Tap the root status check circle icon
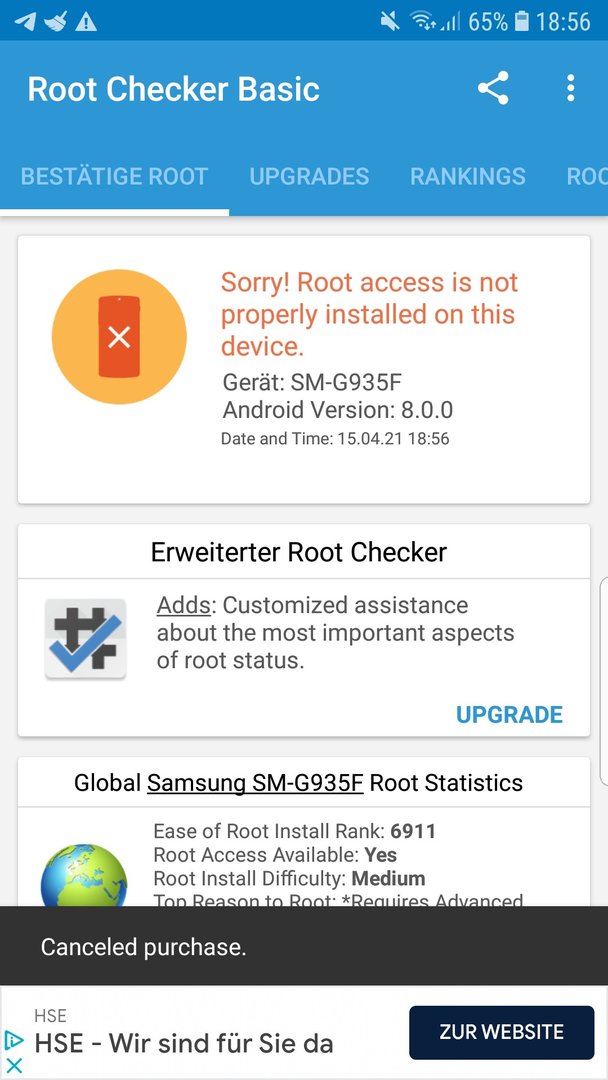Image resolution: width=608 pixels, height=1080 pixels. click(119, 337)
